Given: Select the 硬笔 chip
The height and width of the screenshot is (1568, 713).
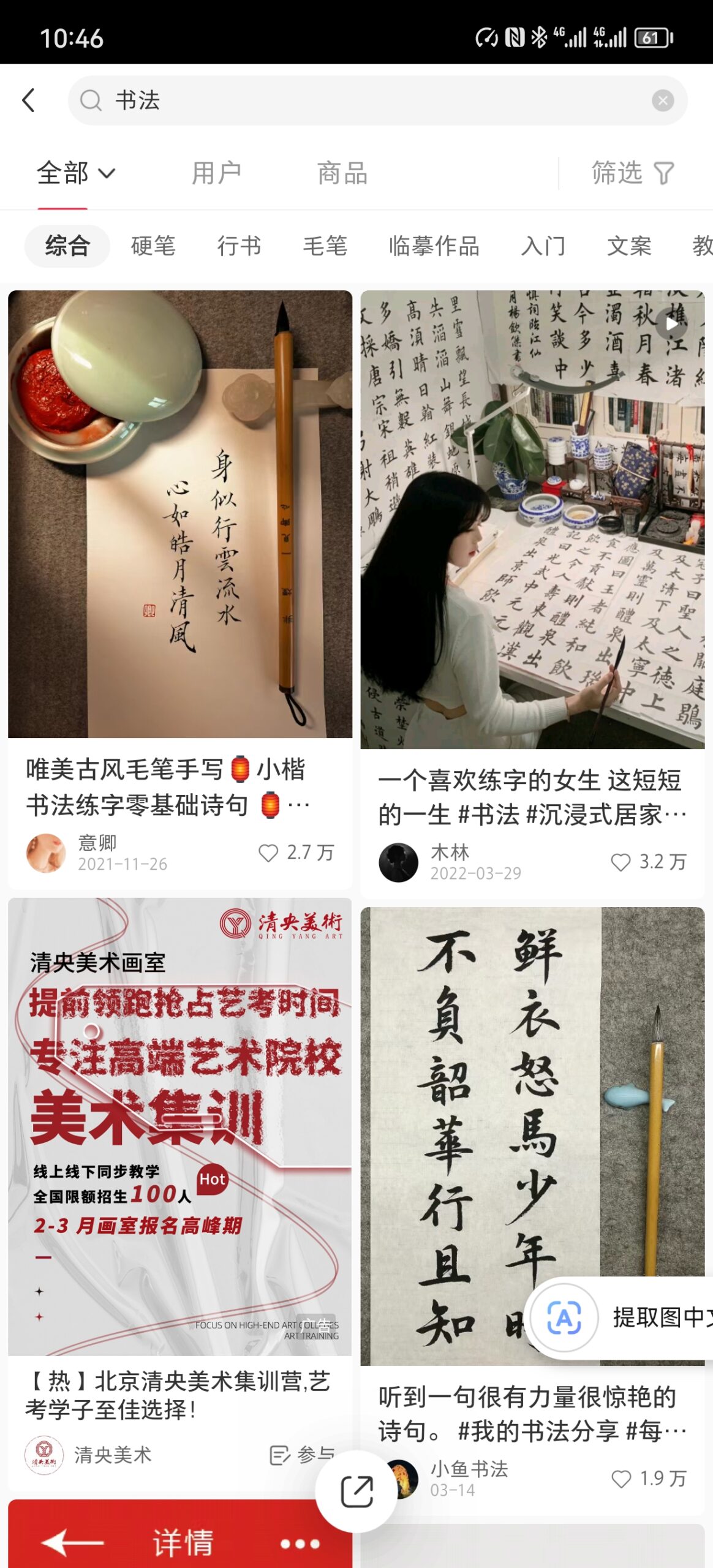Looking at the screenshot, I should click(153, 246).
